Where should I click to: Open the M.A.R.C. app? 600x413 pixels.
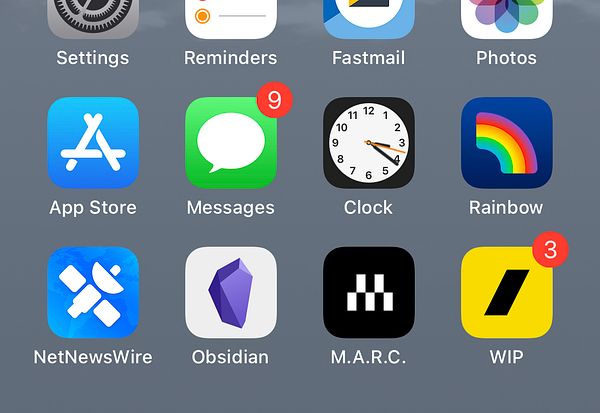pyautogui.click(x=369, y=293)
